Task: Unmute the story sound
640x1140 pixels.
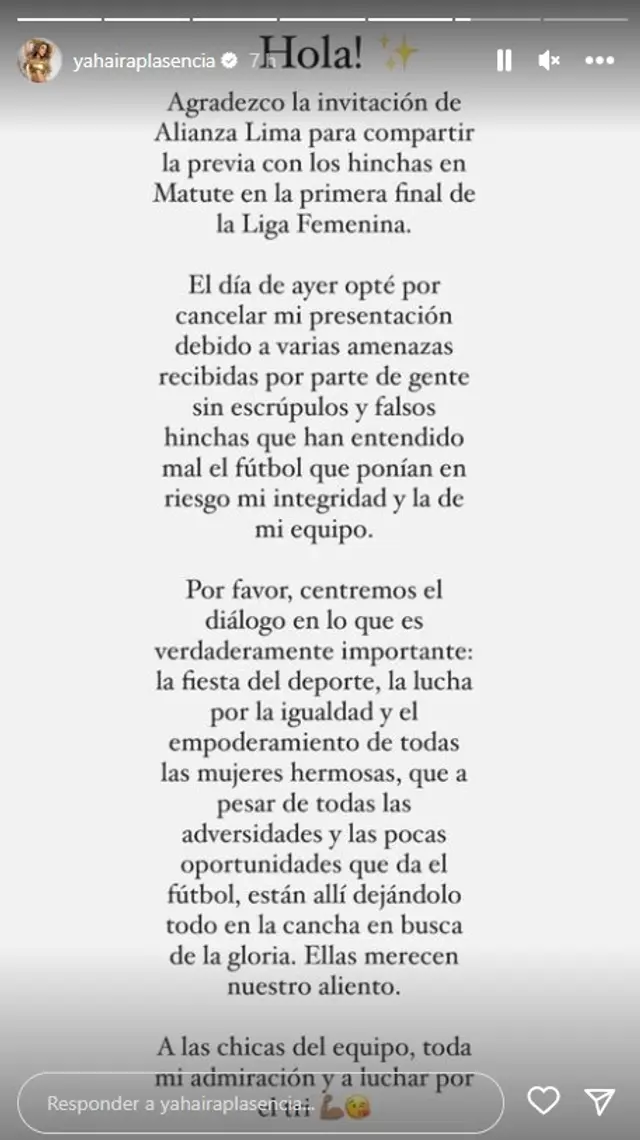Action: pos(549,61)
